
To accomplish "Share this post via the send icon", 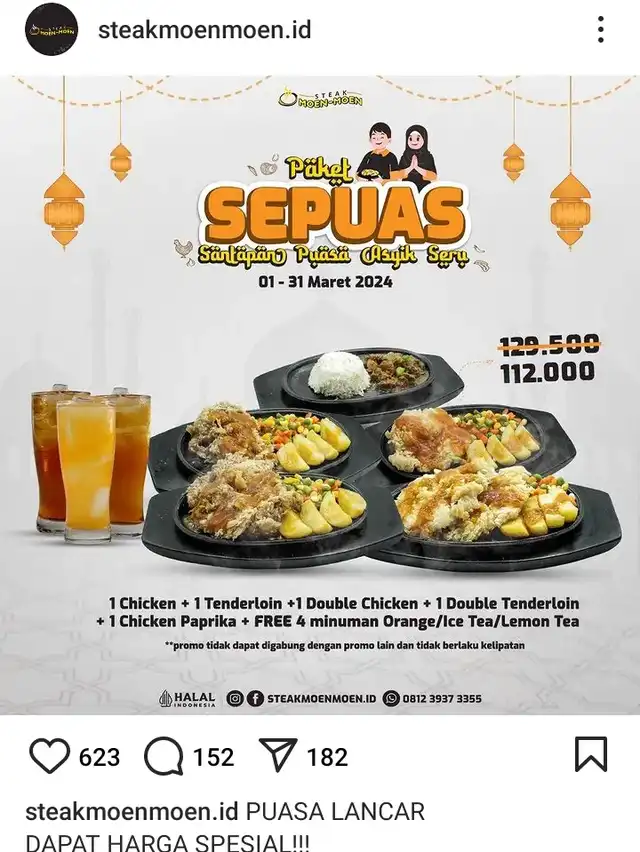I will (278, 757).
